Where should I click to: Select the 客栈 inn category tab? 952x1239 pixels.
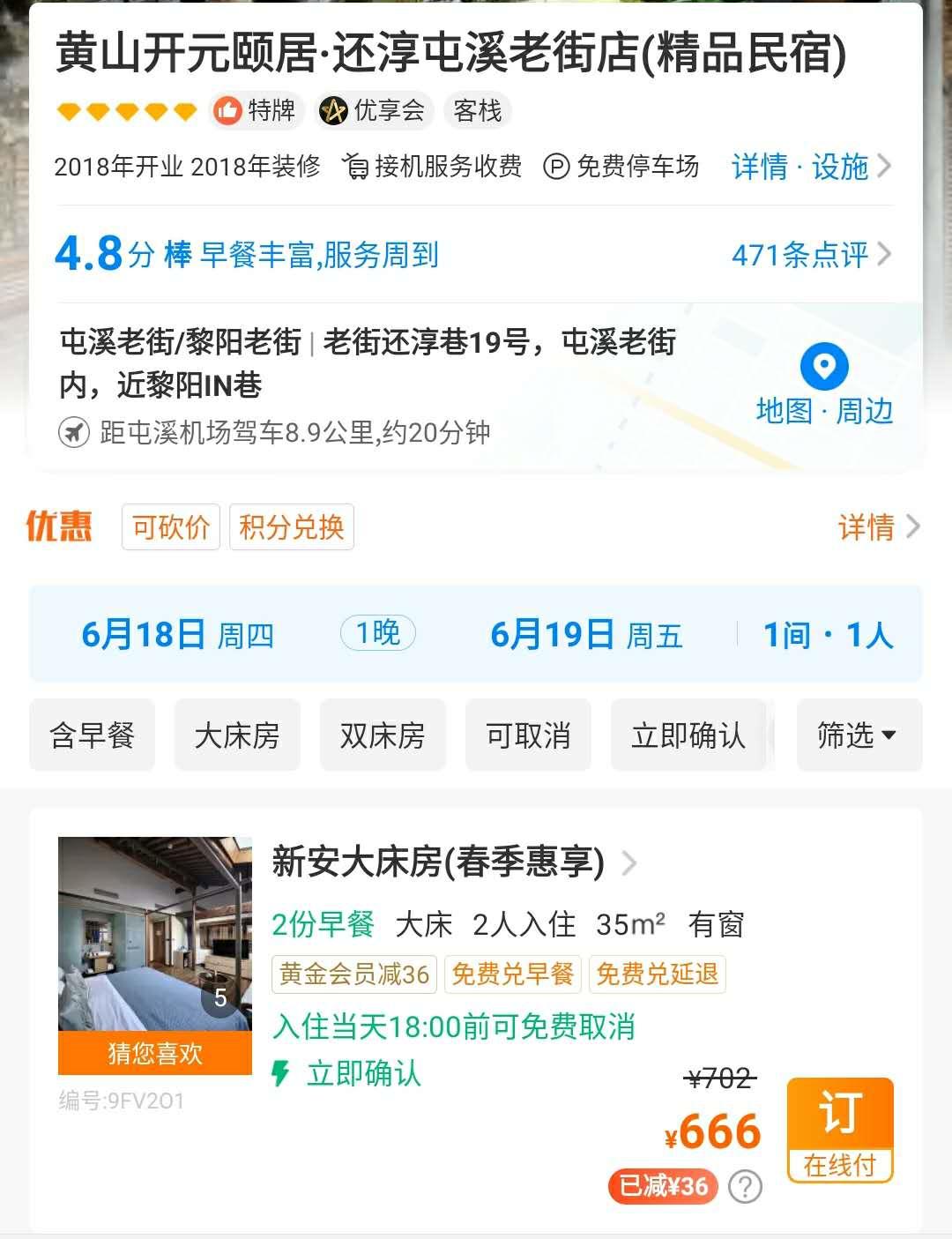click(475, 111)
